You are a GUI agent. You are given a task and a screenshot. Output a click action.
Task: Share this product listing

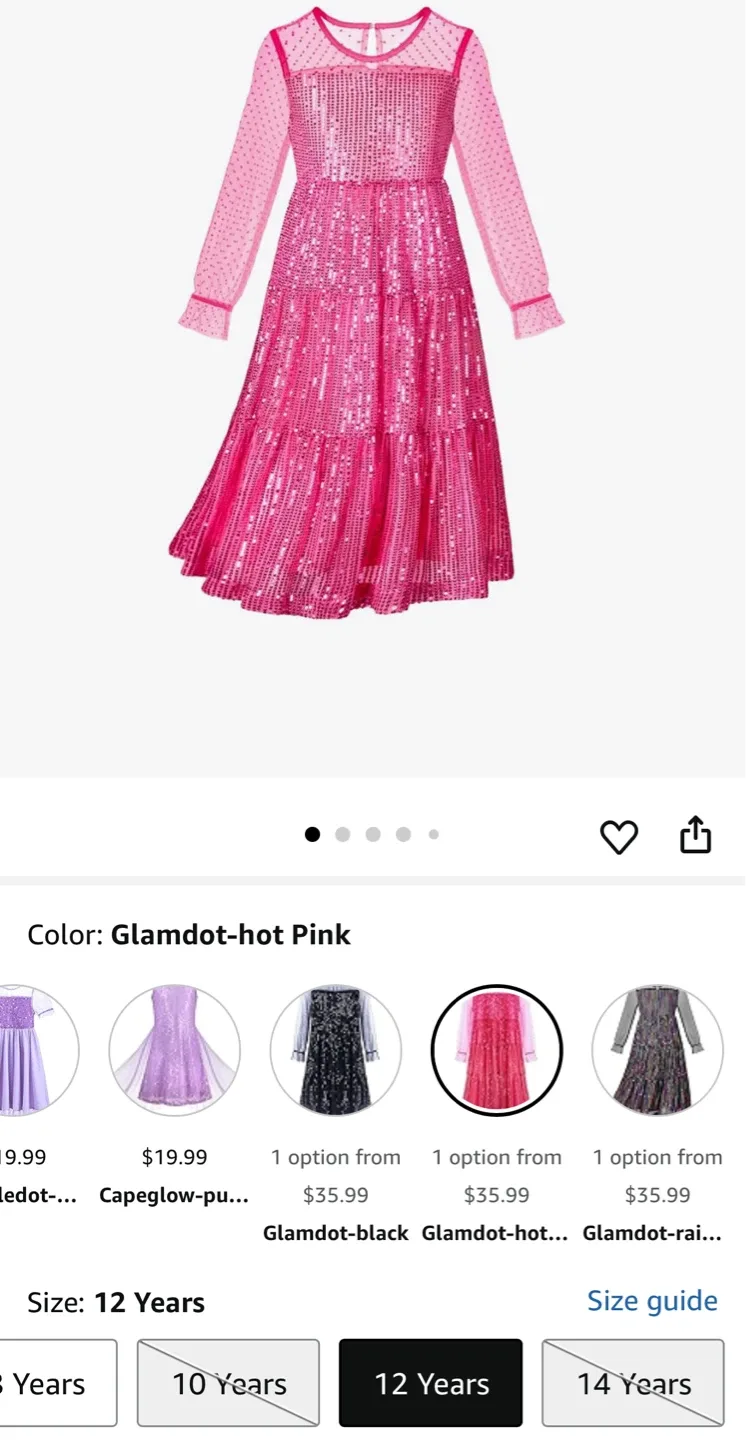pos(696,836)
